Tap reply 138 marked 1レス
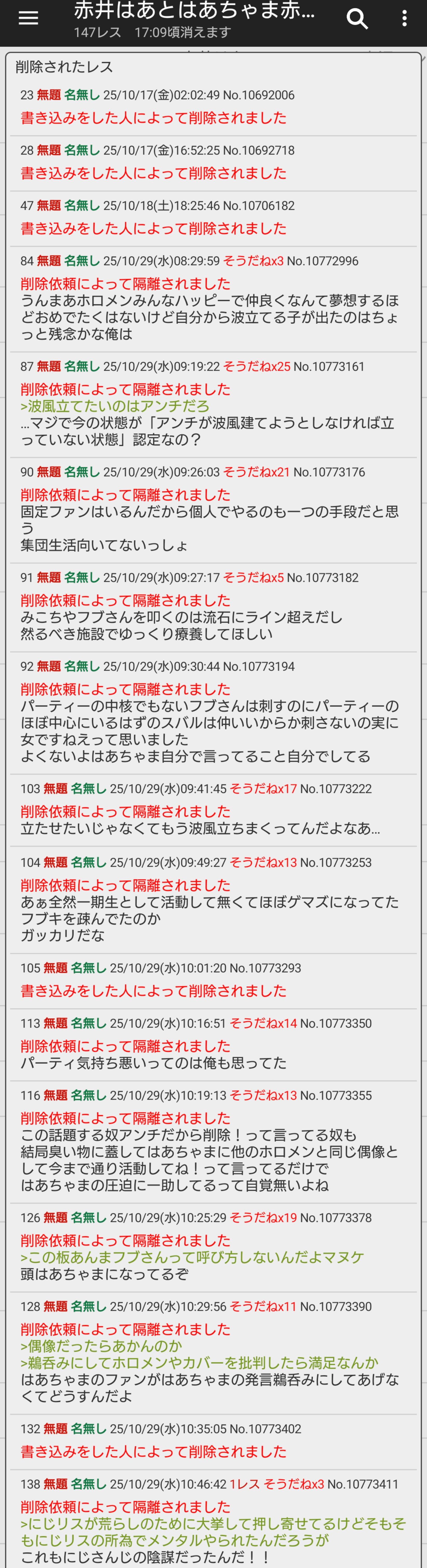The height and width of the screenshot is (1568, 427). (213, 1519)
